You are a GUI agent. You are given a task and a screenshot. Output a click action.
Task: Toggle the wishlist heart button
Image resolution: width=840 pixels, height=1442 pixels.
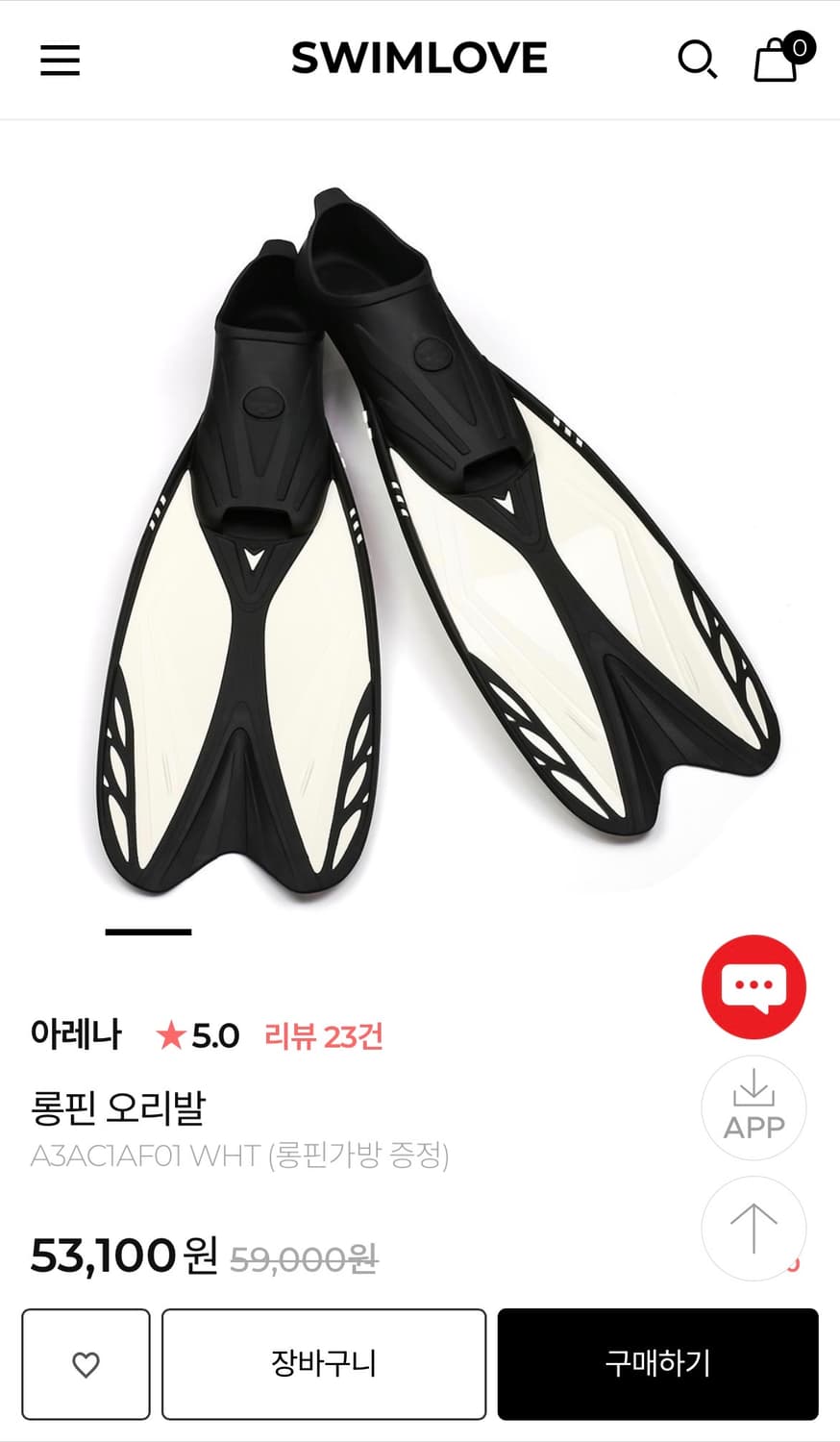coord(87,1363)
